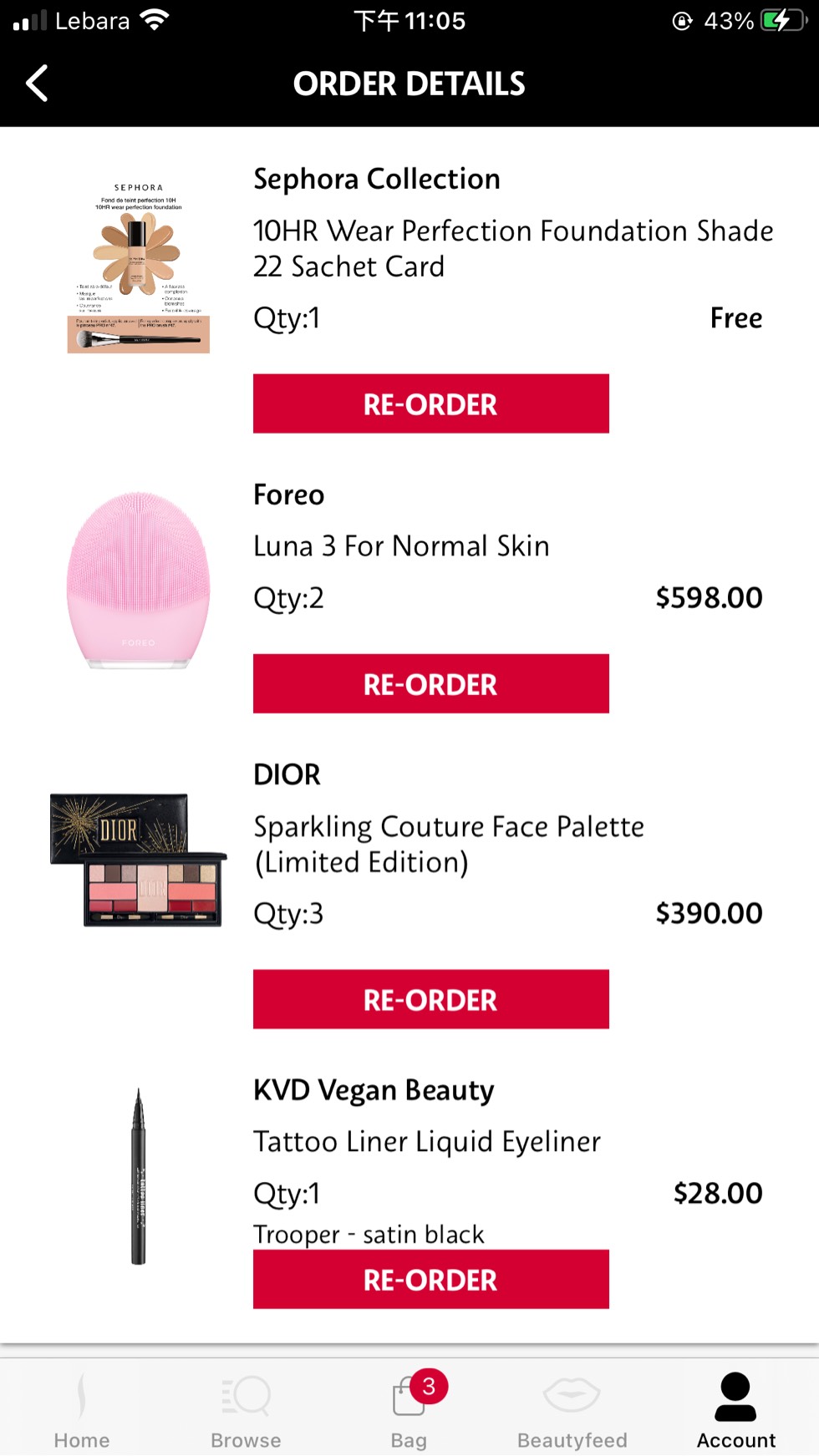Open the Bag tab with 3 items

[409, 1410]
